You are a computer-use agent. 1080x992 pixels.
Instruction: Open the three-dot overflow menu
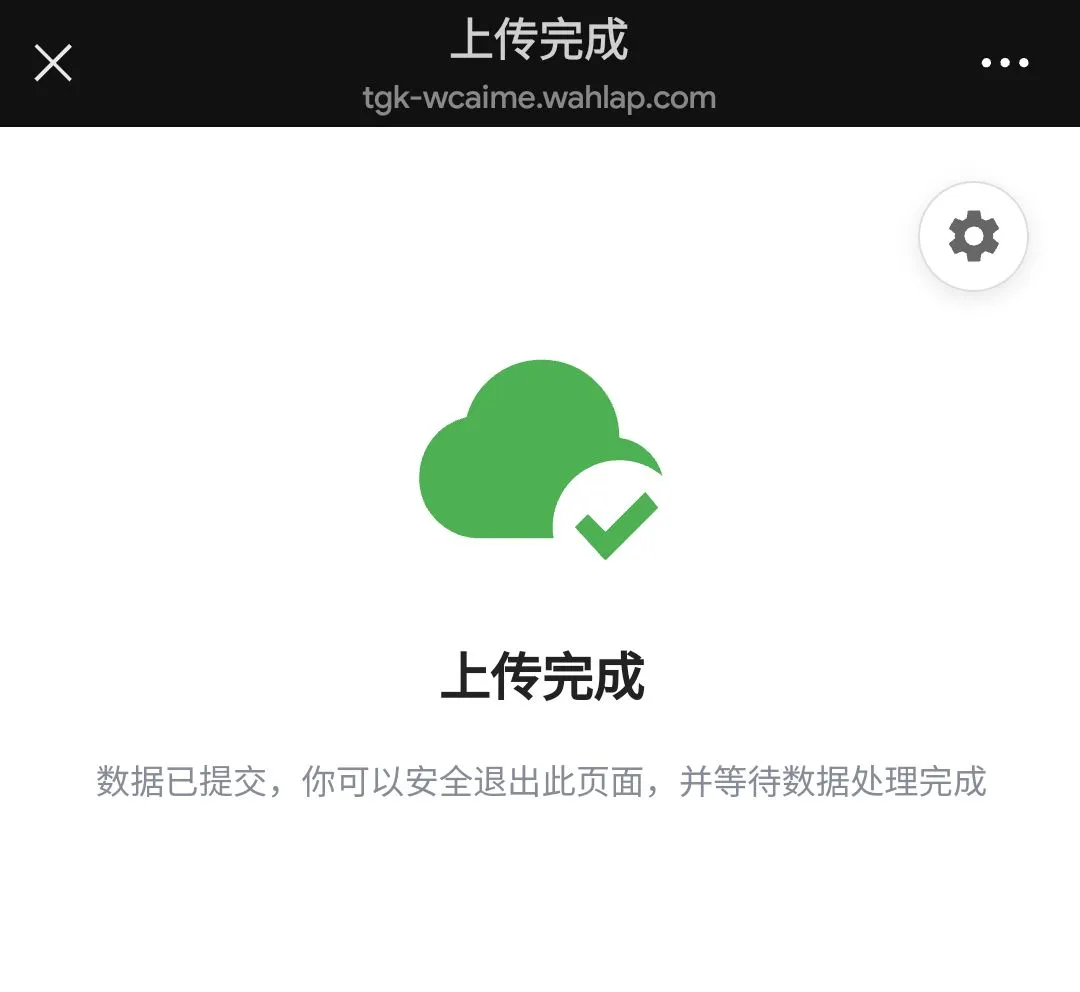click(1004, 63)
